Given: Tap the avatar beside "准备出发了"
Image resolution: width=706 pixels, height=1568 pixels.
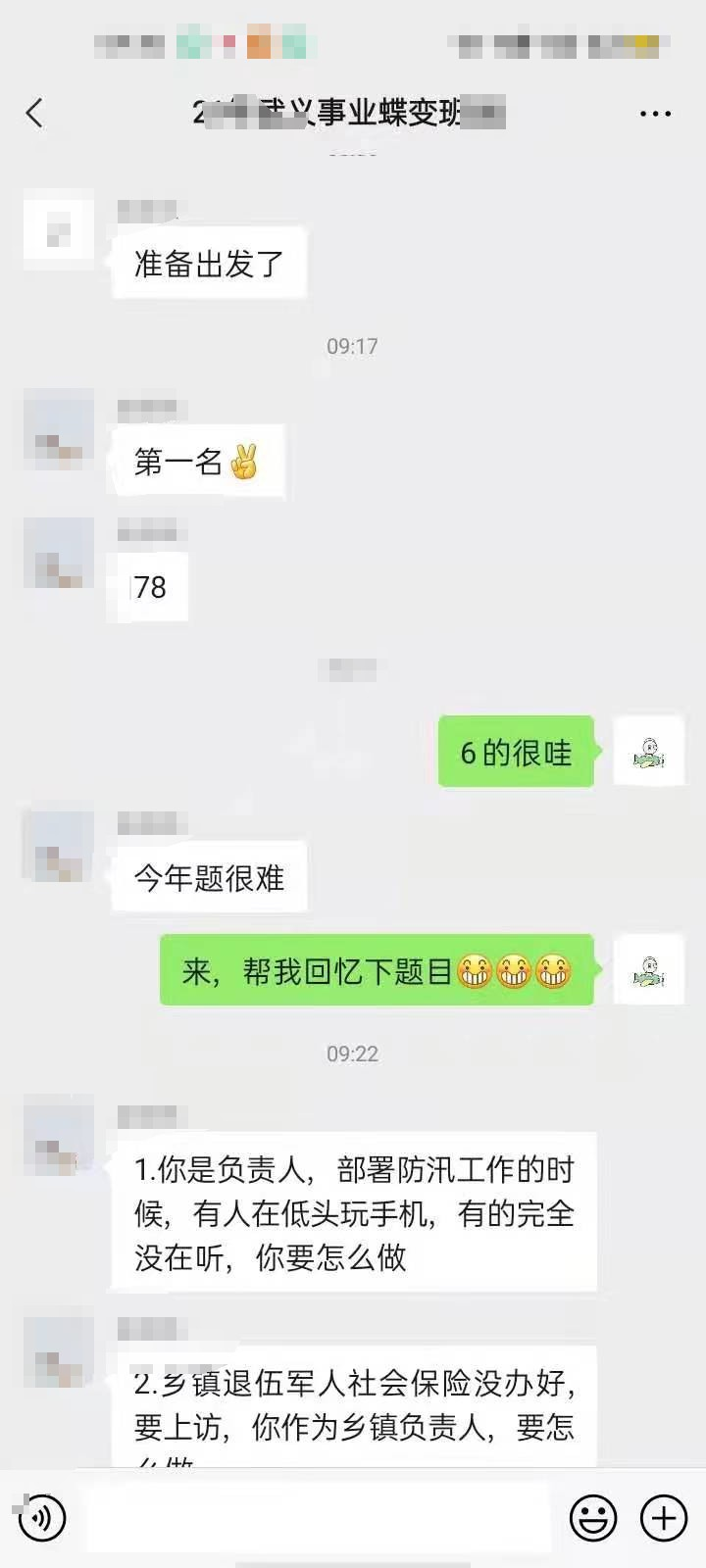Looking at the screenshot, I should pos(58,233).
